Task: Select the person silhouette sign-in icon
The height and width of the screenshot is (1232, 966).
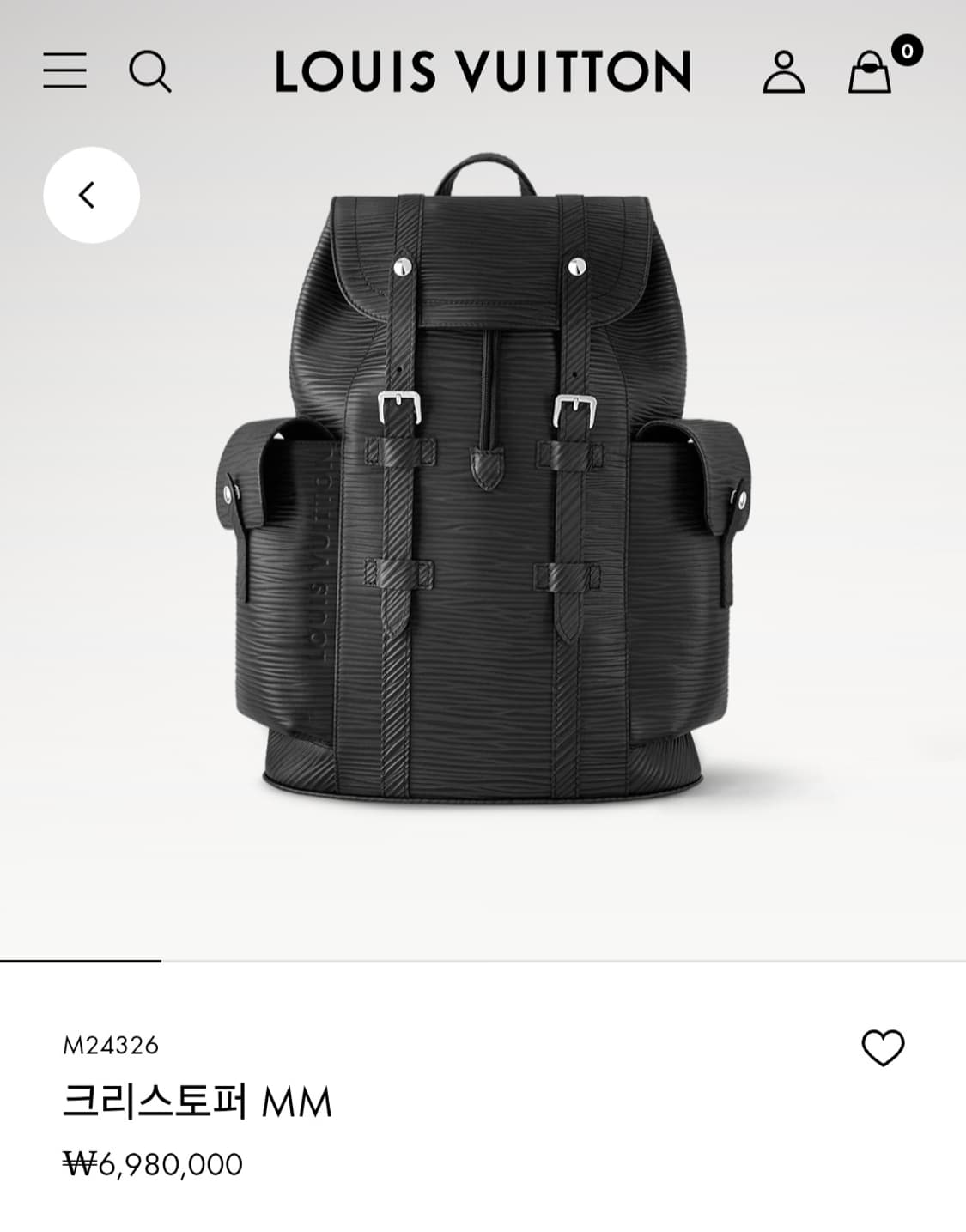Action: (x=782, y=73)
